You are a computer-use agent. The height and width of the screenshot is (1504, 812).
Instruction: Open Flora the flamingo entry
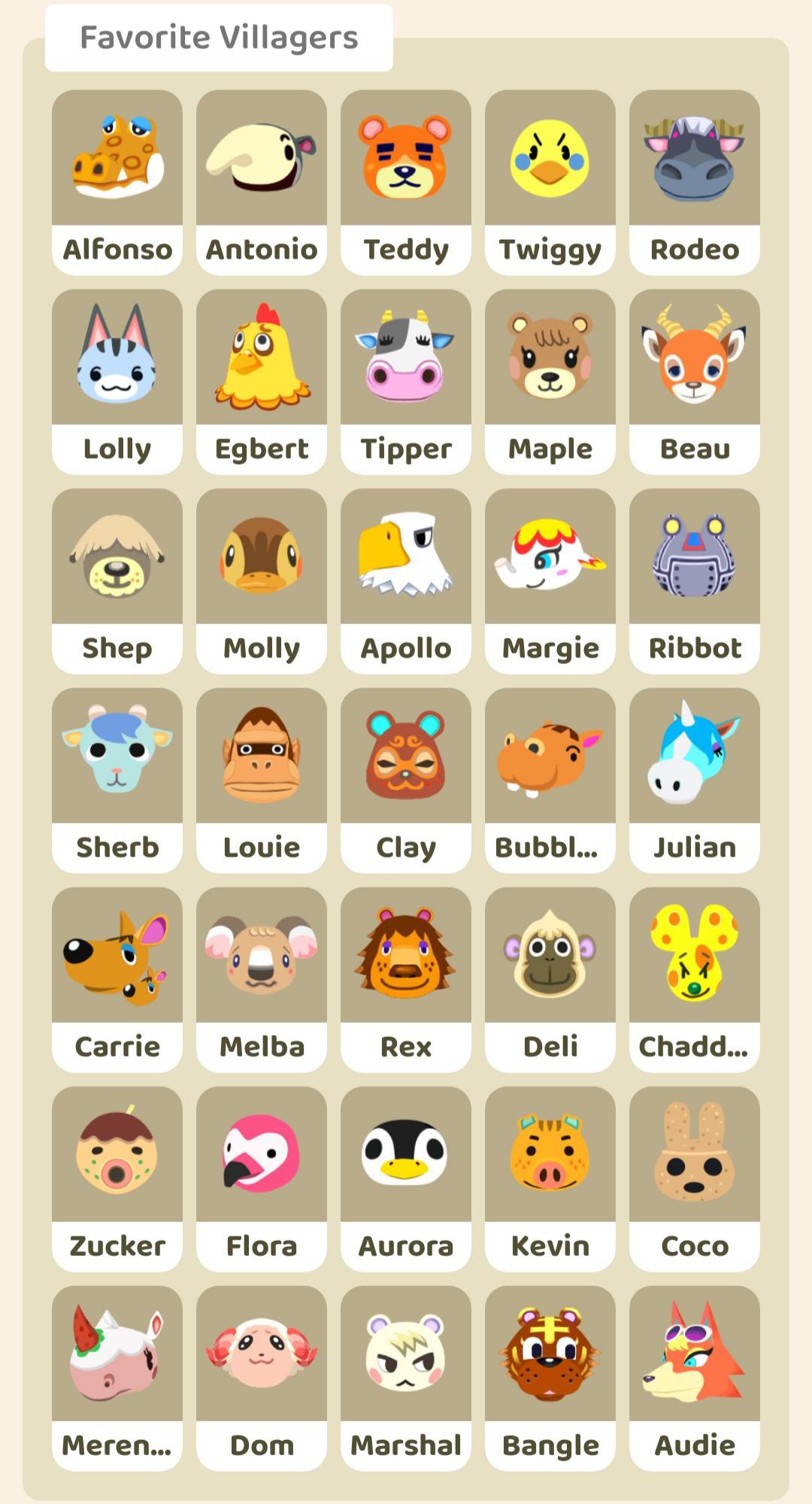[261, 1158]
